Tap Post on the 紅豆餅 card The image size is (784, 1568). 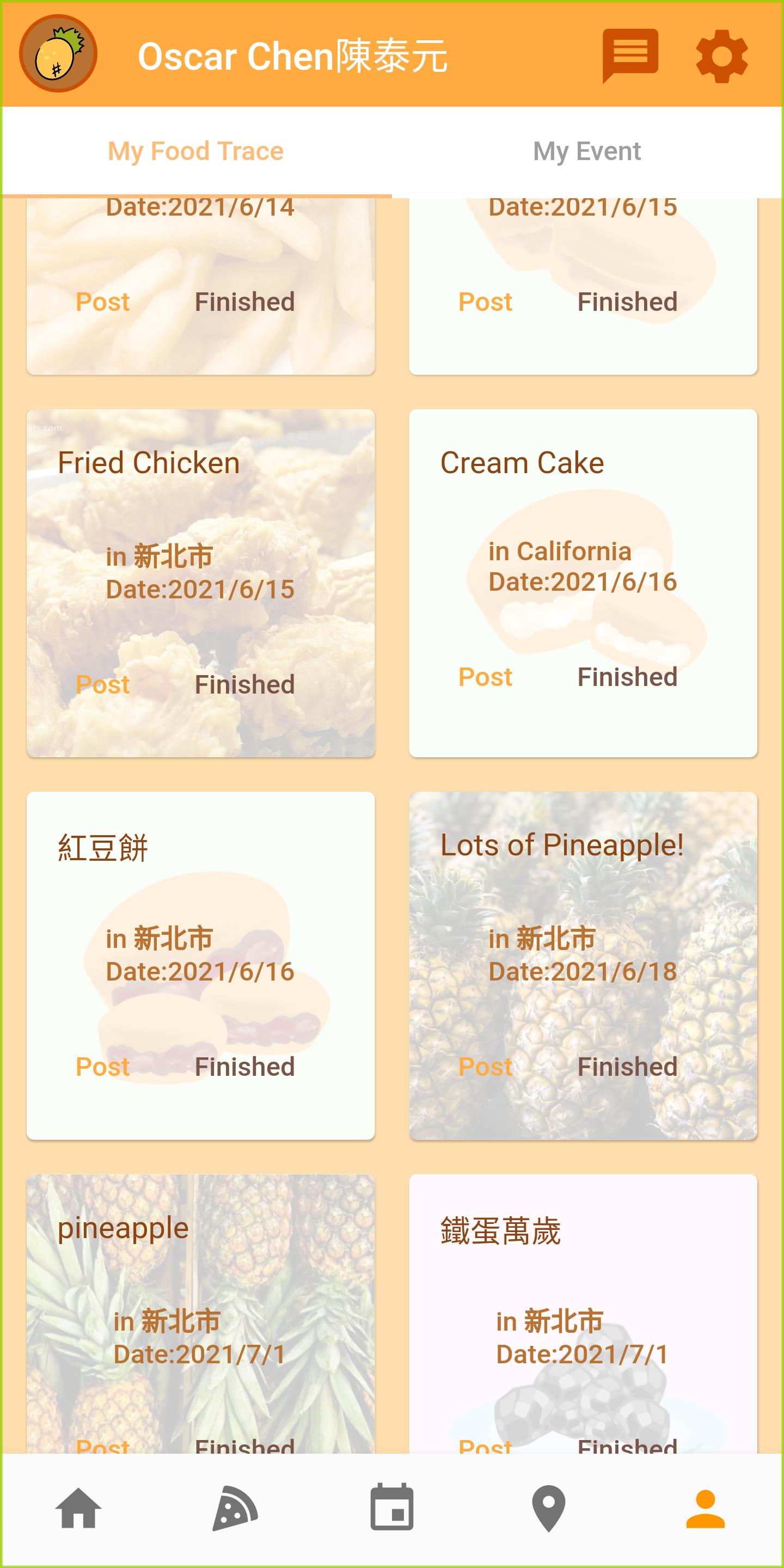[x=102, y=1067]
